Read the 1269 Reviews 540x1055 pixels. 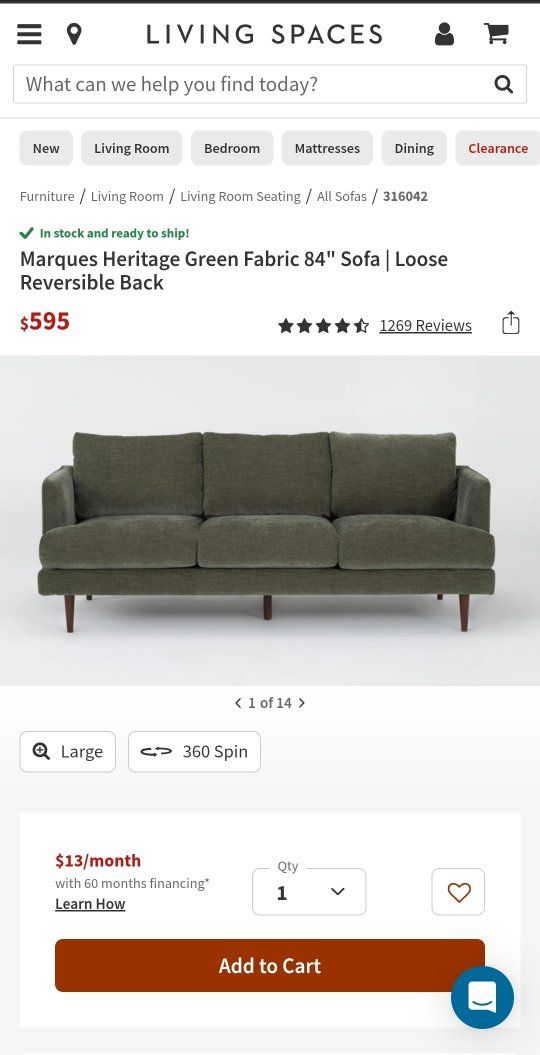[x=426, y=326]
